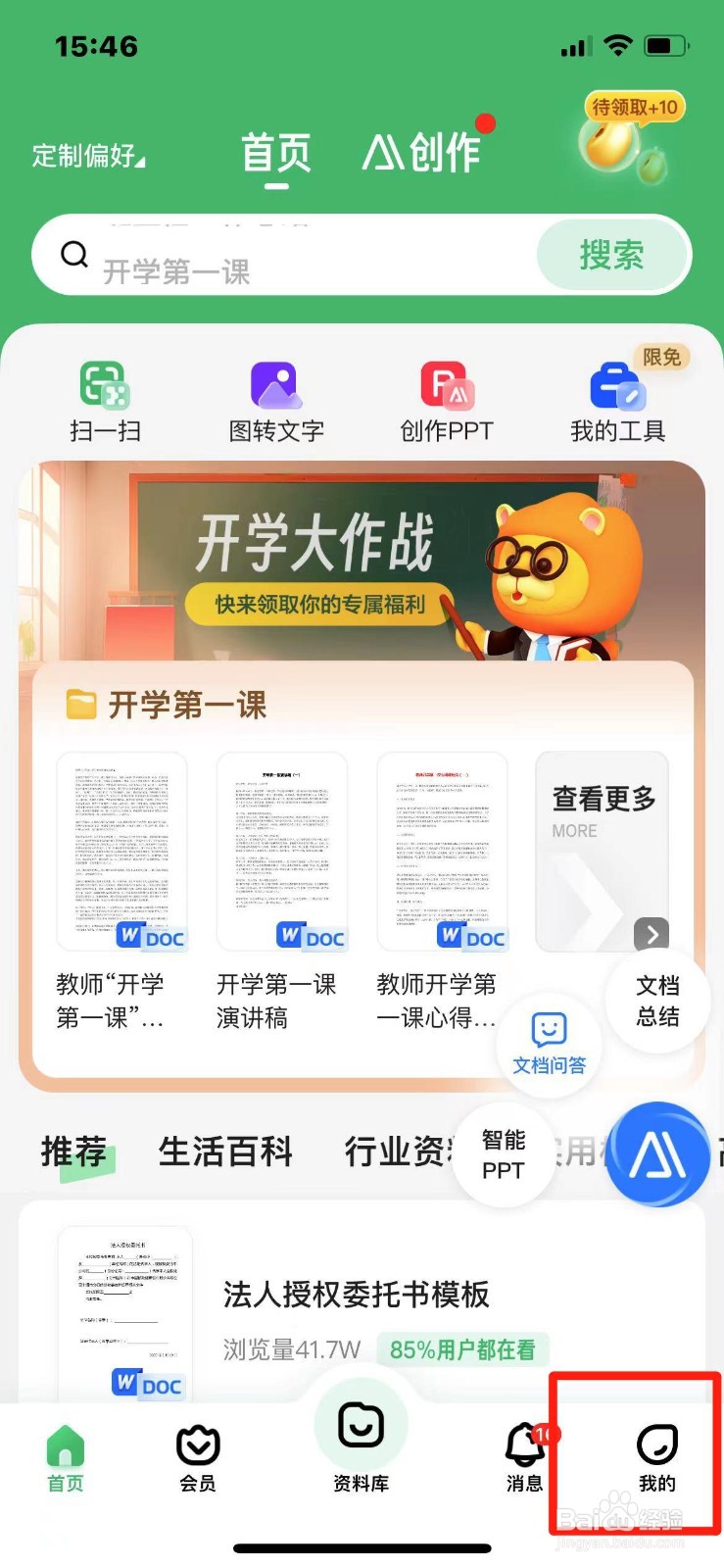Tap the 搜索 search button
Screen dimensions: 724x1568
coord(612,255)
